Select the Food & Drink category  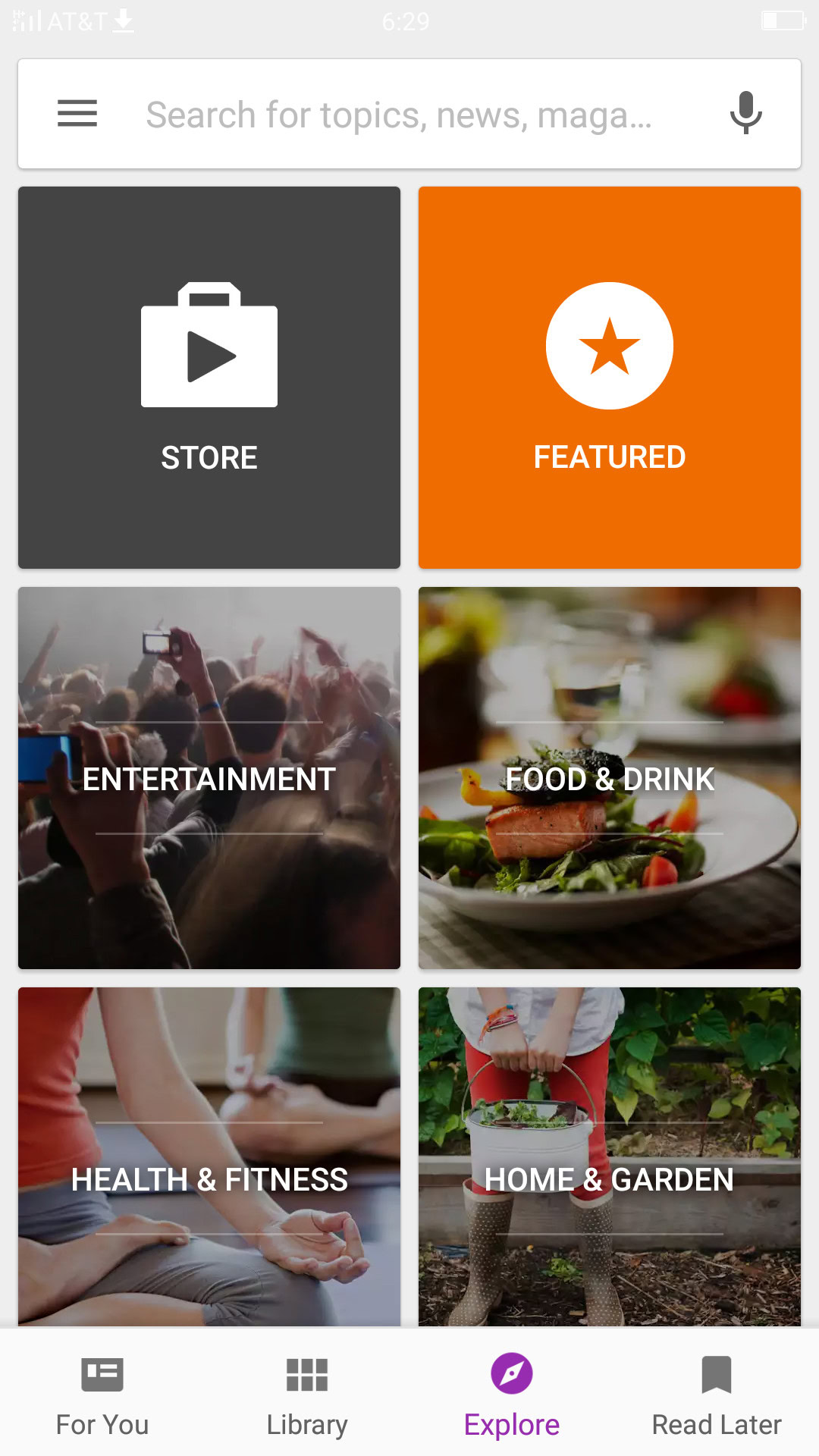[x=610, y=778]
